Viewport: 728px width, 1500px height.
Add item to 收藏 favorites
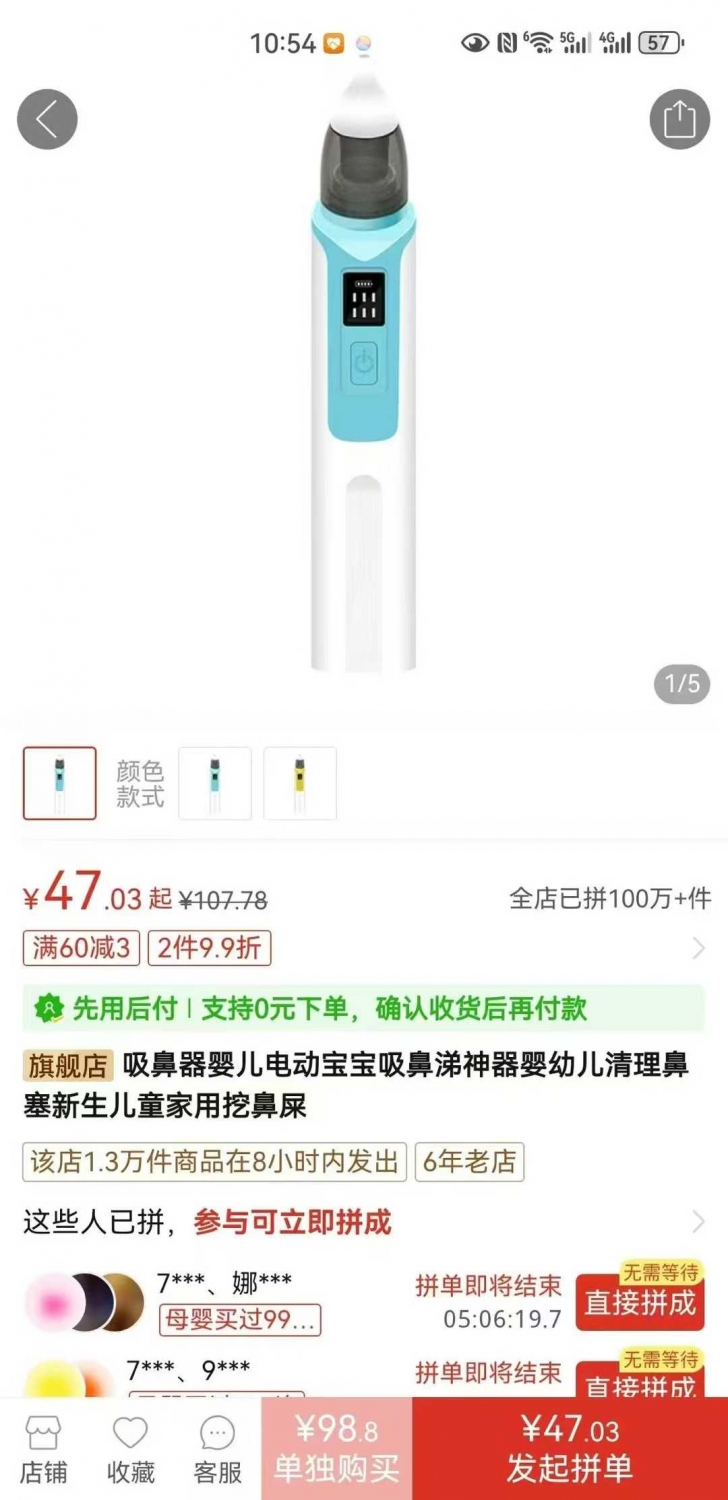tap(130, 1449)
